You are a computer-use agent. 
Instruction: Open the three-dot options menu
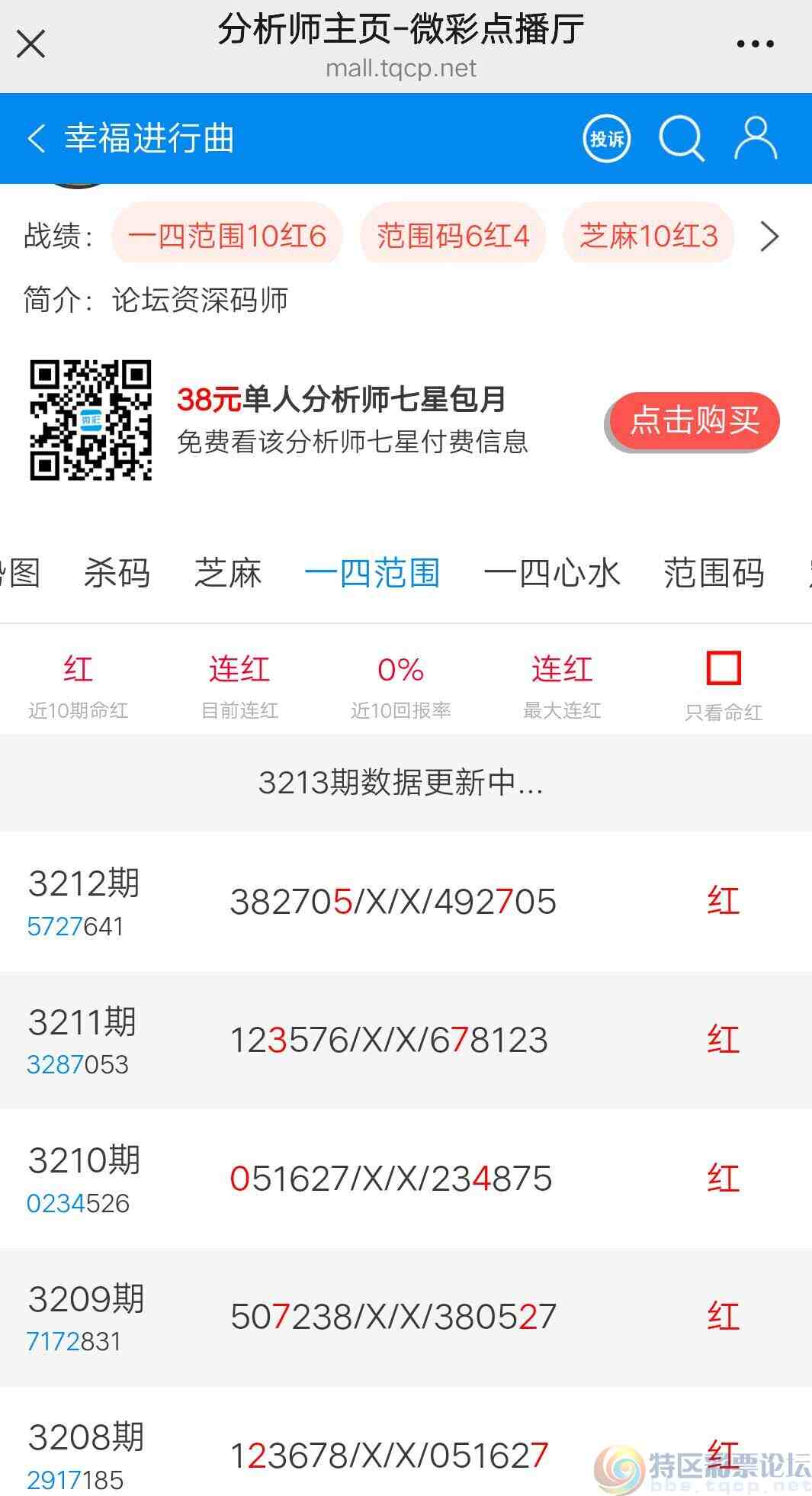click(x=754, y=43)
